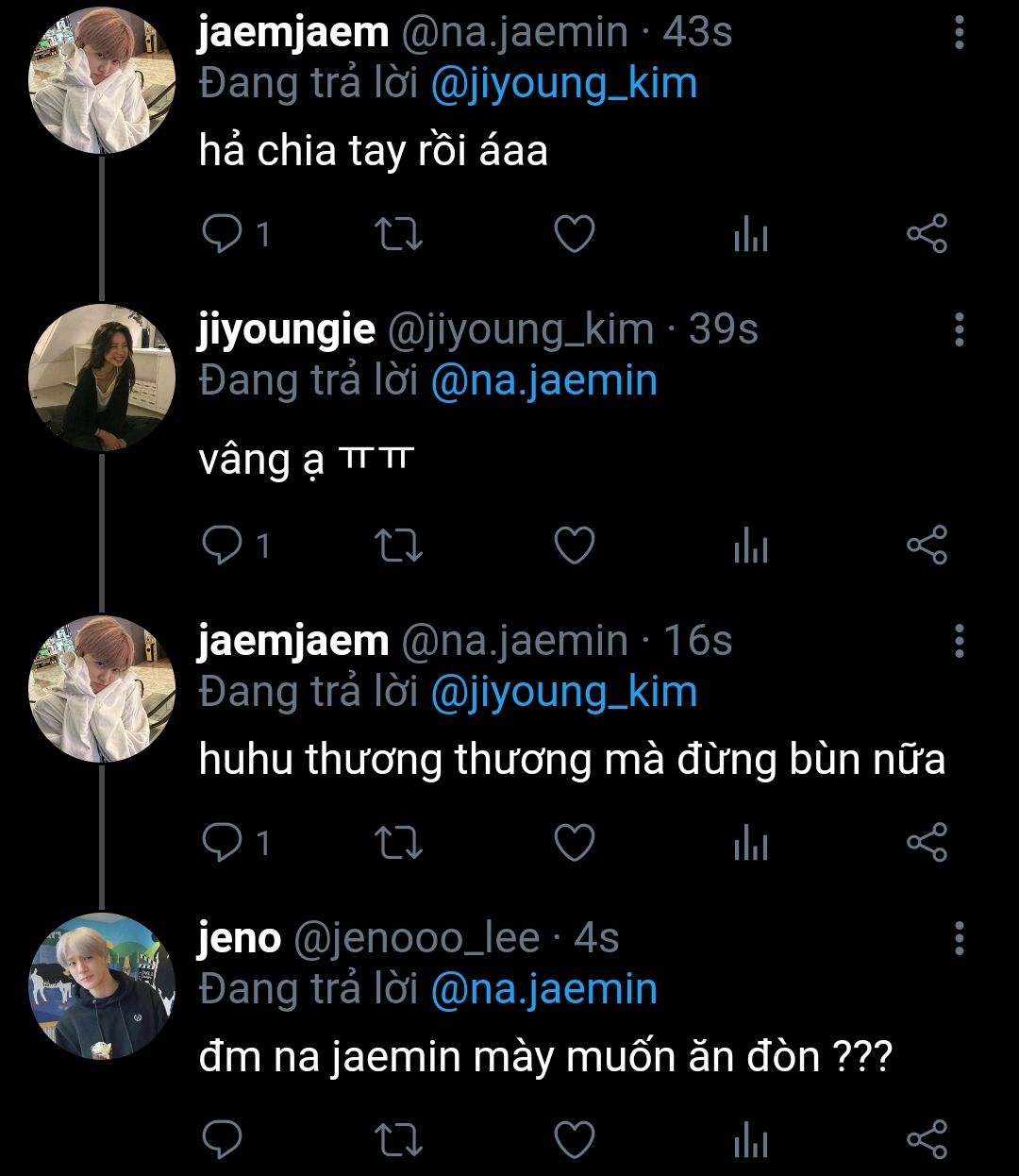
Task: Open the @jiyoung_kim mention in the 43s tweet
Action: pyautogui.click(x=563, y=84)
